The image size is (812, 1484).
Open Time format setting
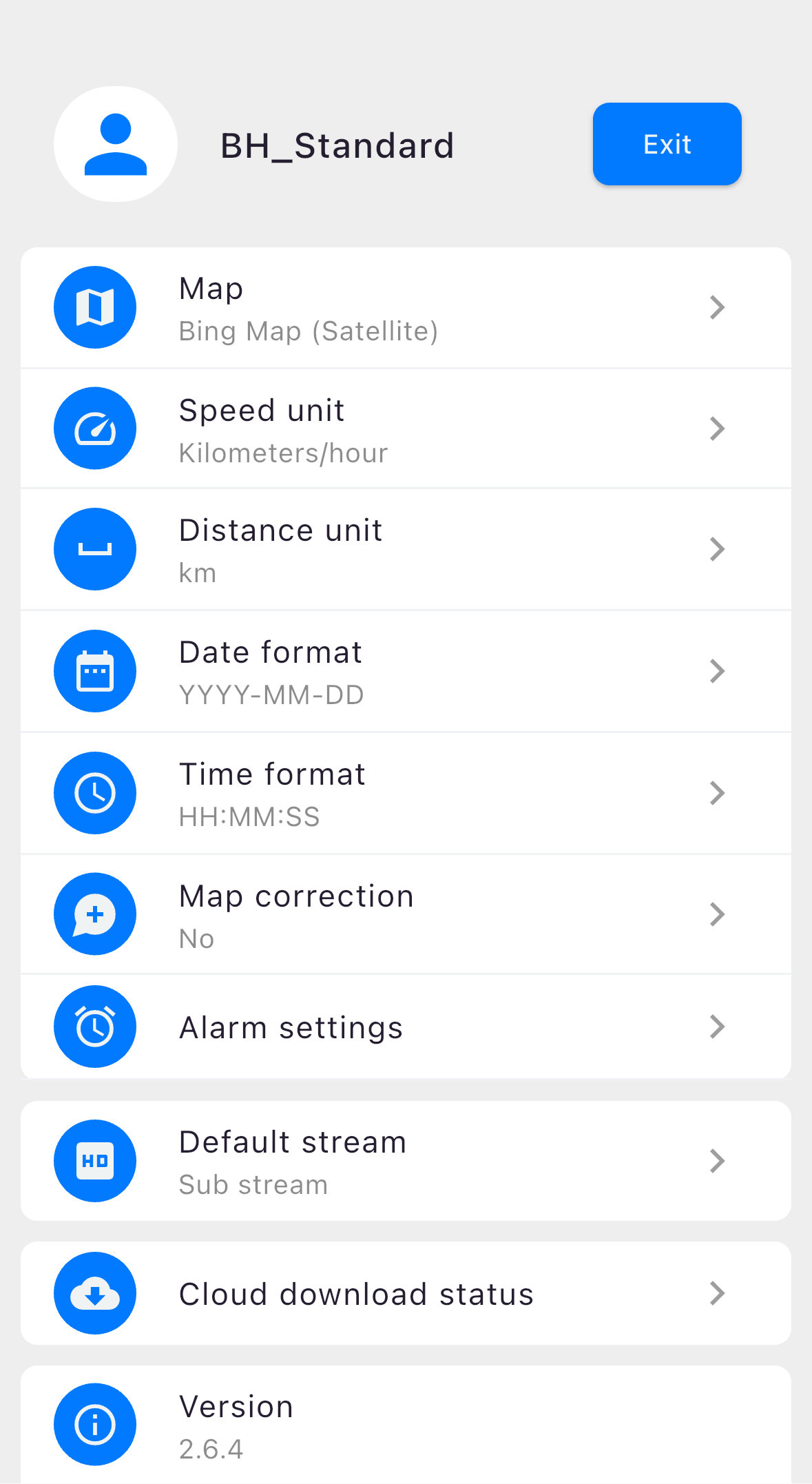pos(406,793)
